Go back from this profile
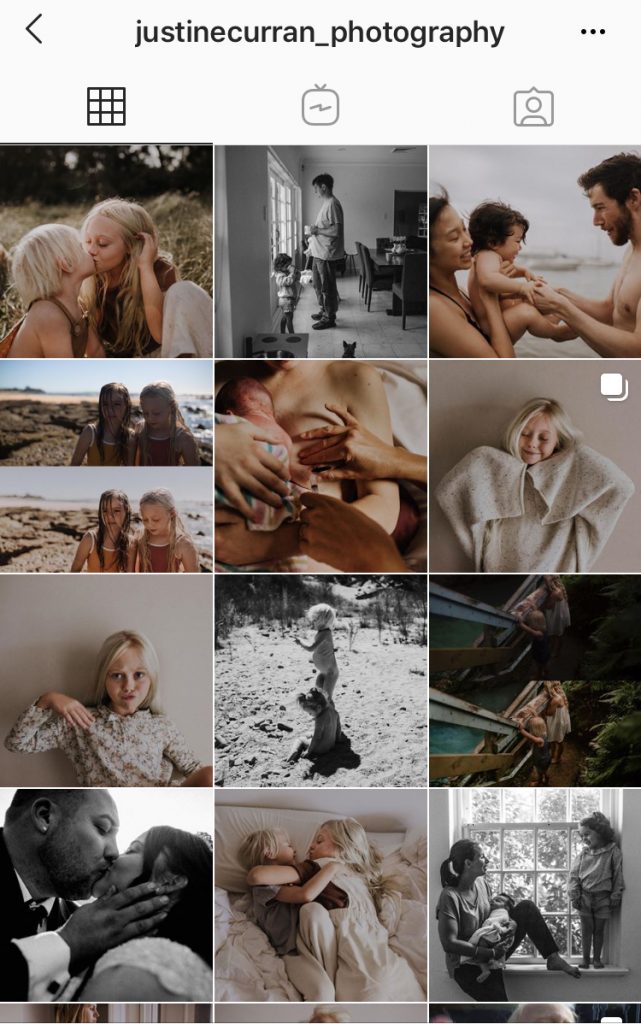 coord(34,30)
